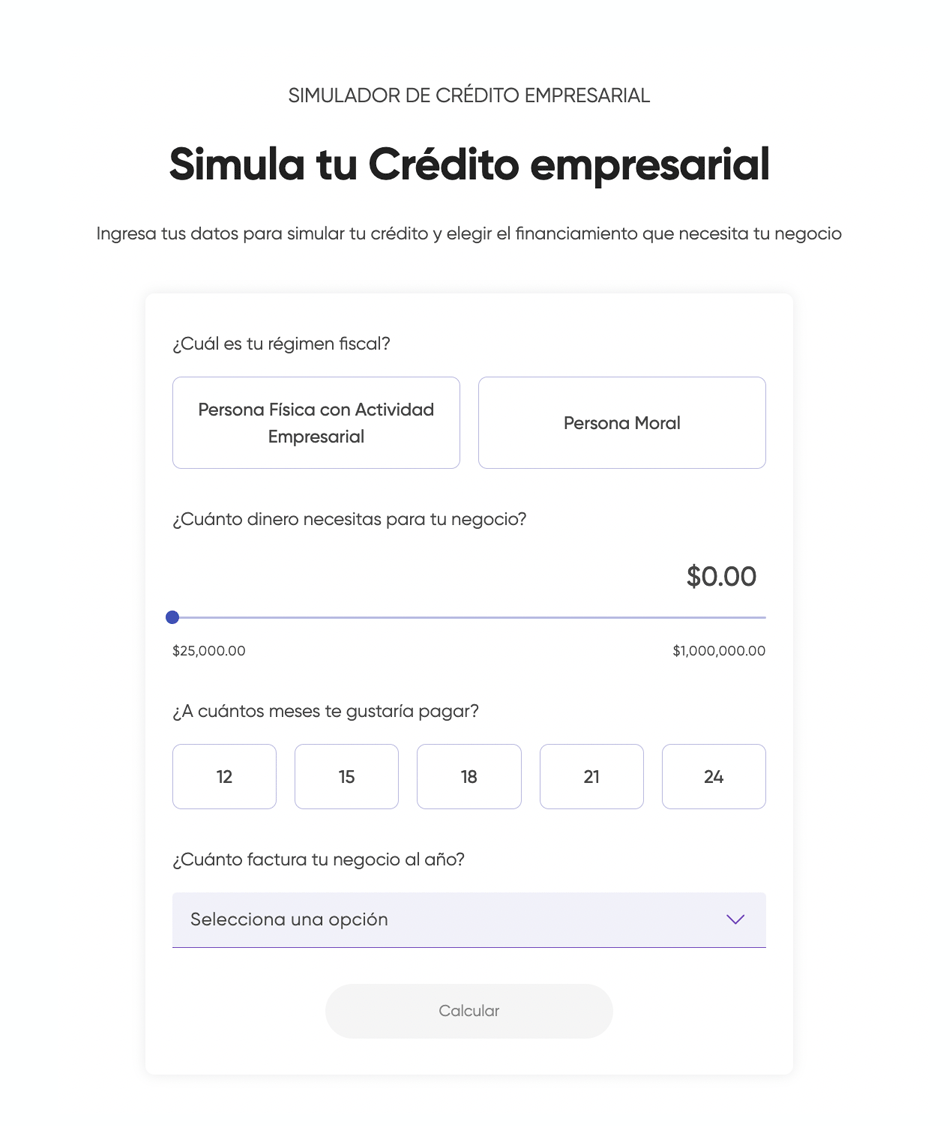Choose the 21 month payment term

(x=591, y=777)
